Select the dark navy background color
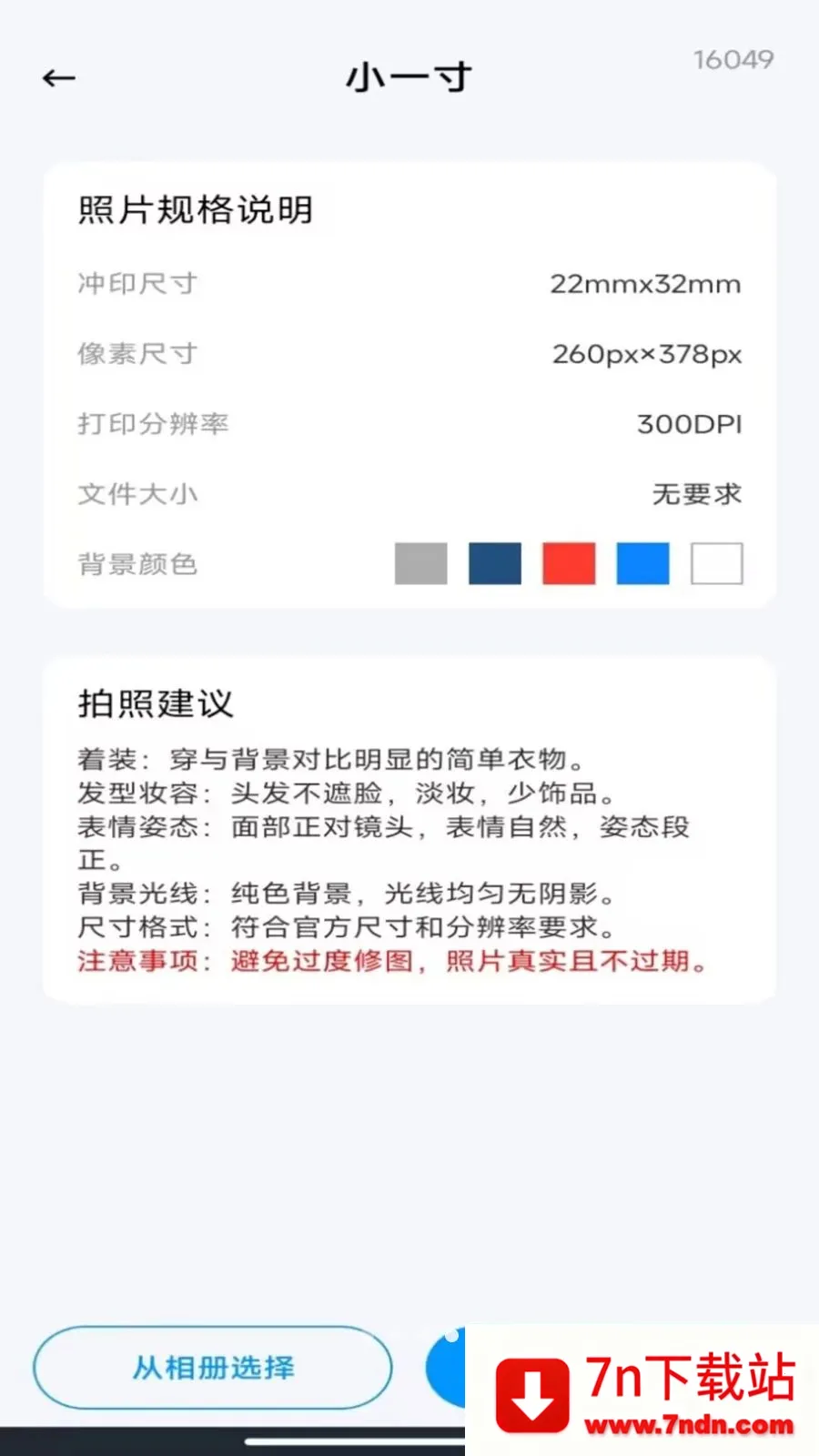The height and width of the screenshot is (1456, 819). (x=494, y=563)
